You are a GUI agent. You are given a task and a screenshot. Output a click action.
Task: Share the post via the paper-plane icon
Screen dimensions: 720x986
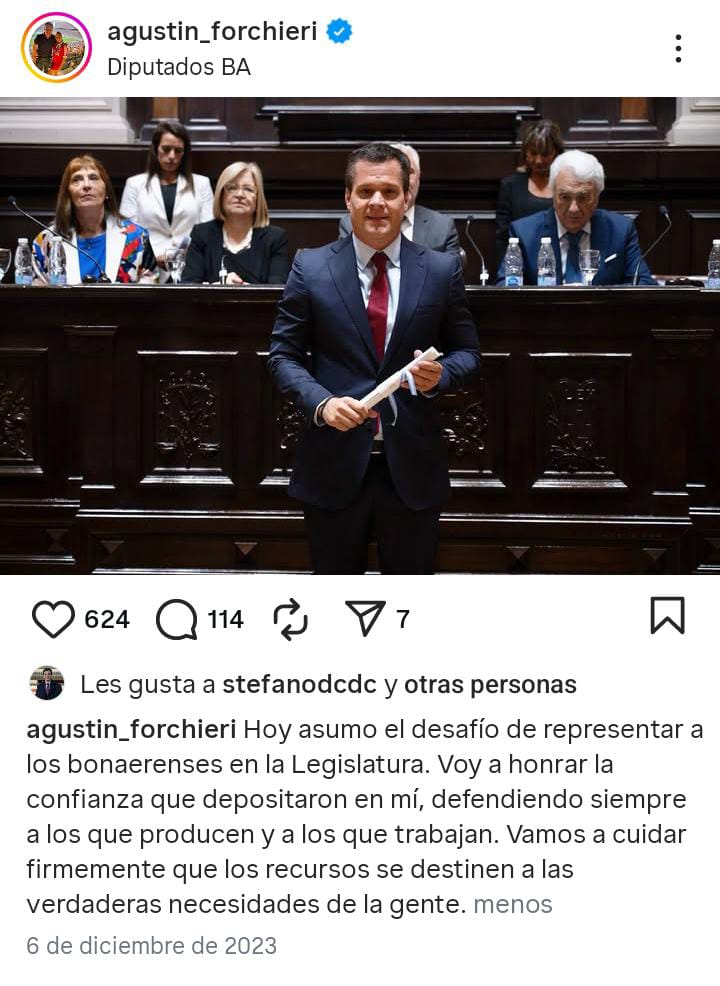[365, 619]
